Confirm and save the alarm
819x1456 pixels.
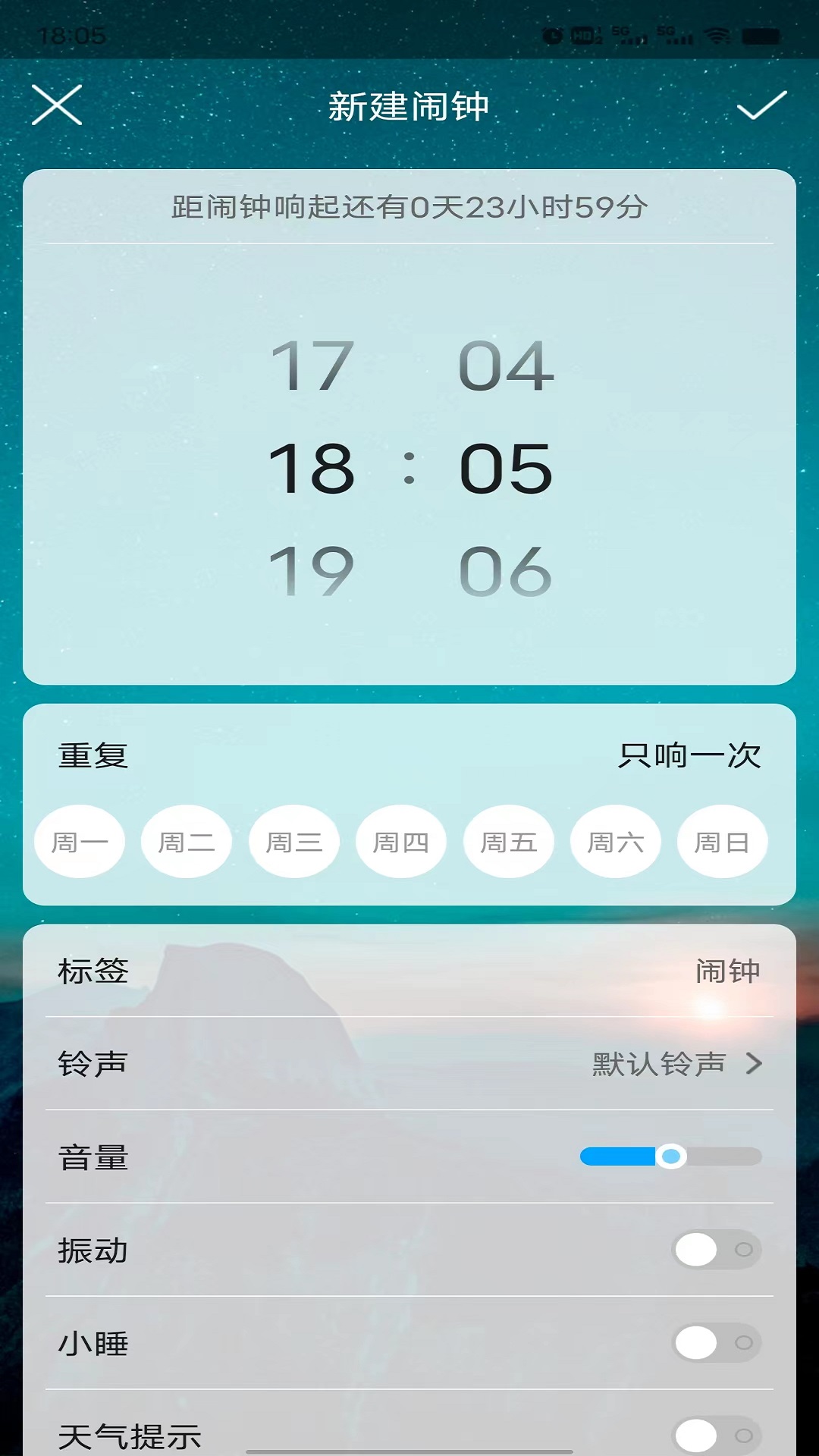point(761,105)
